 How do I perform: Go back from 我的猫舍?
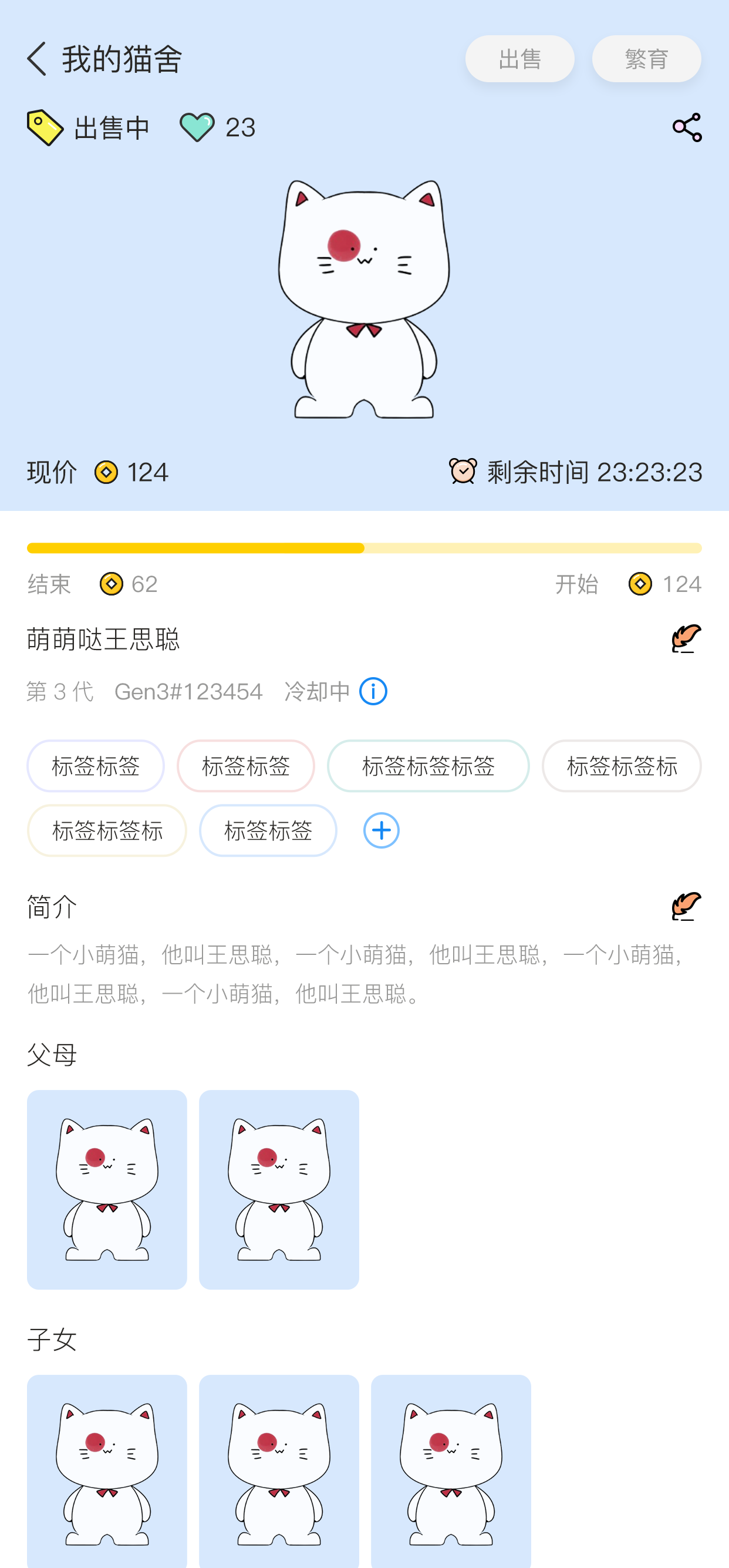pyautogui.click(x=38, y=59)
